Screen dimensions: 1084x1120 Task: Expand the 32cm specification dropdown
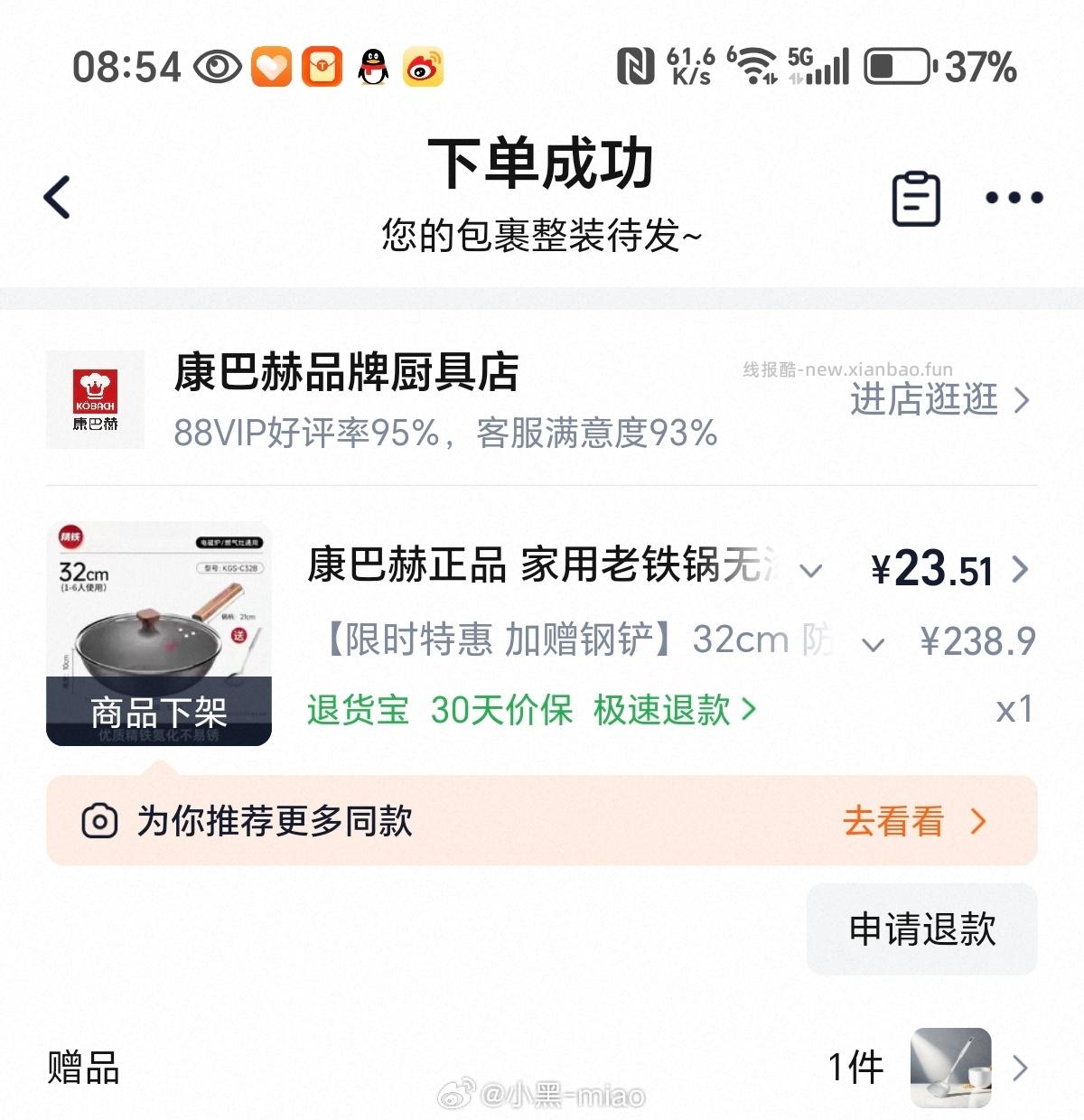pos(872,642)
